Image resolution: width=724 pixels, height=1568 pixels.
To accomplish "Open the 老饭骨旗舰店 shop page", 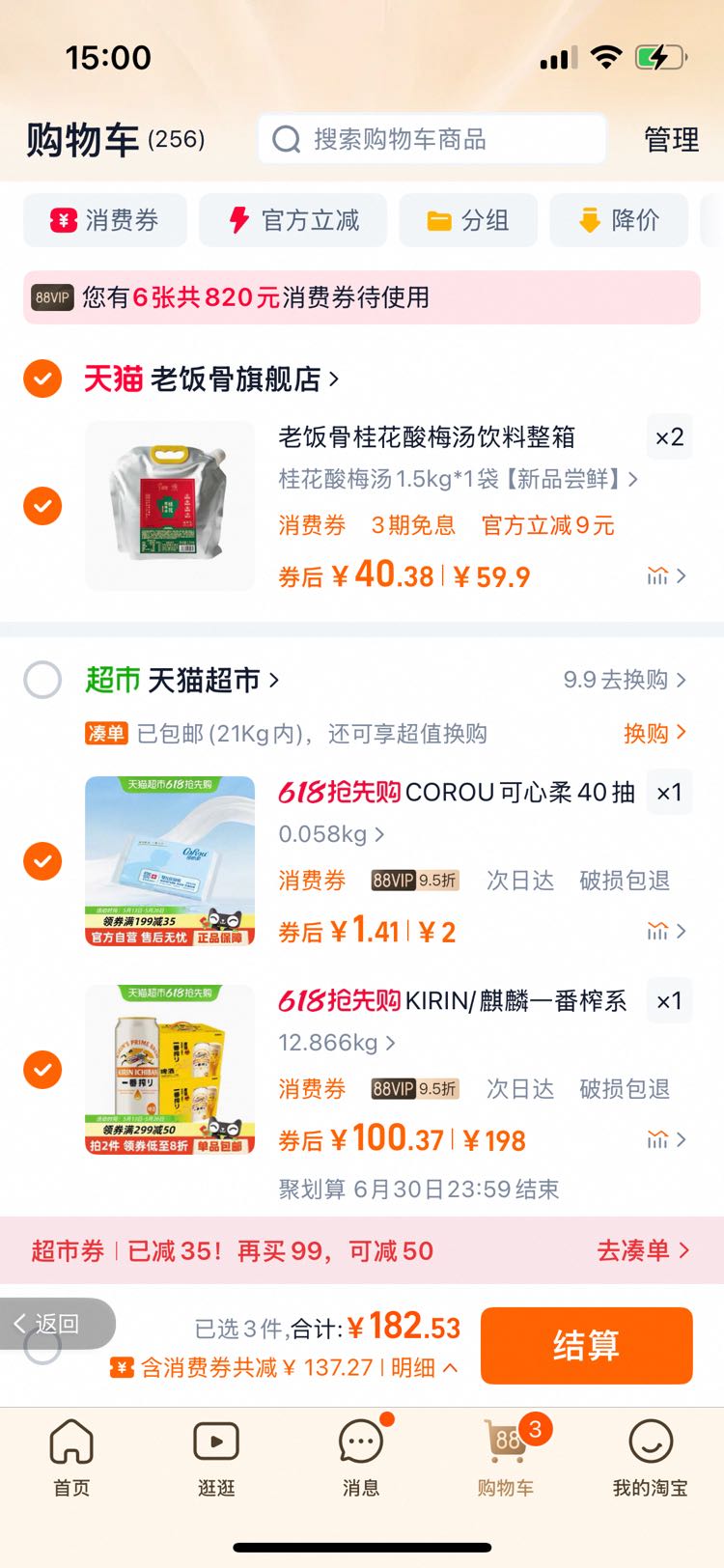I will (x=236, y=379).
